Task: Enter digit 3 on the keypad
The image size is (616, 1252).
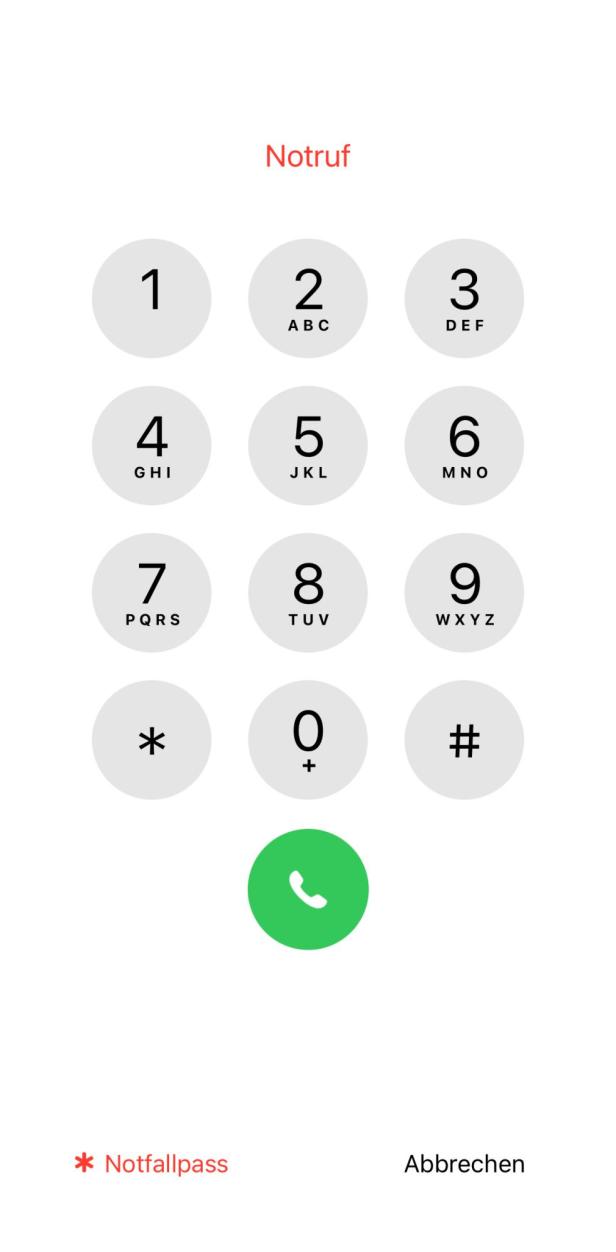Action: point(464,298)
